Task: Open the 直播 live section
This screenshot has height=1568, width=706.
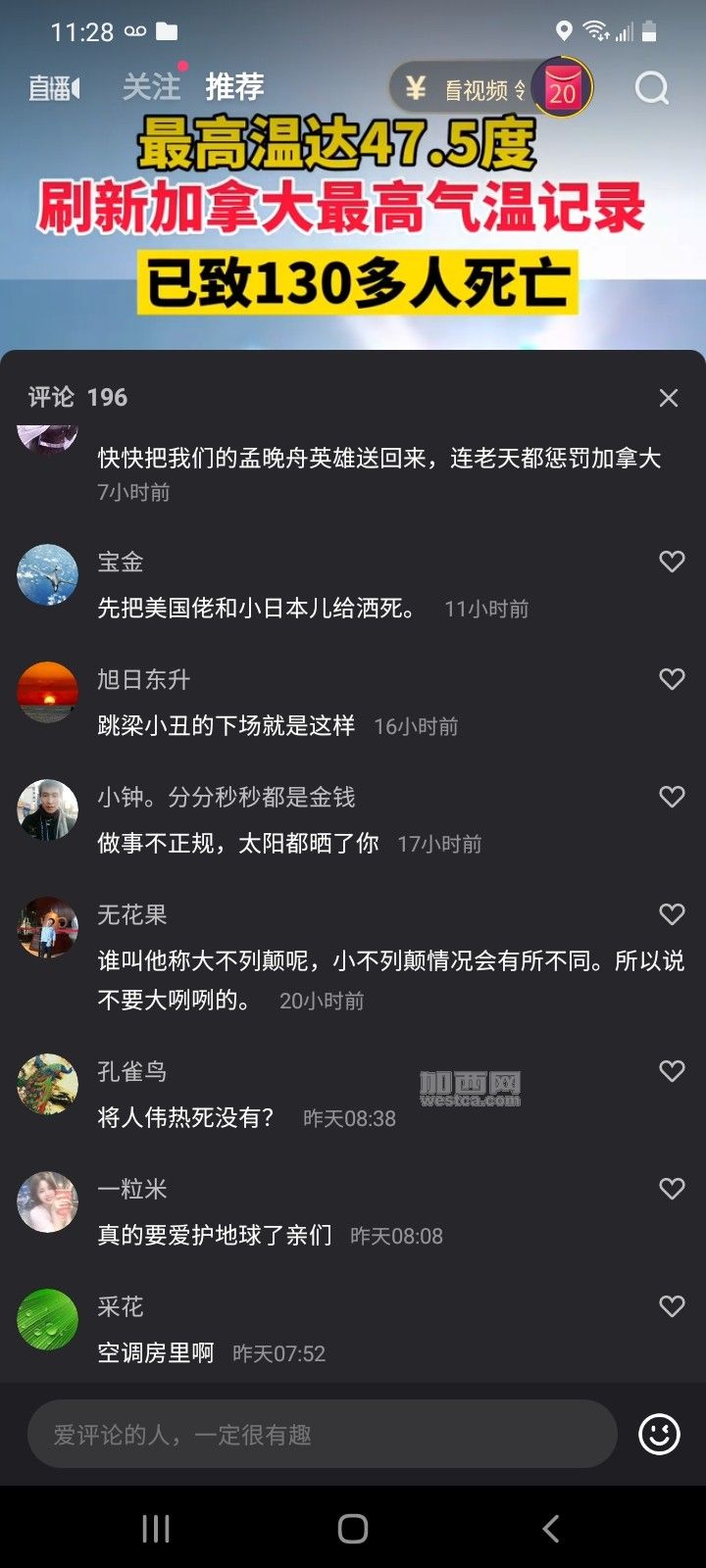Action: [55, 88]
